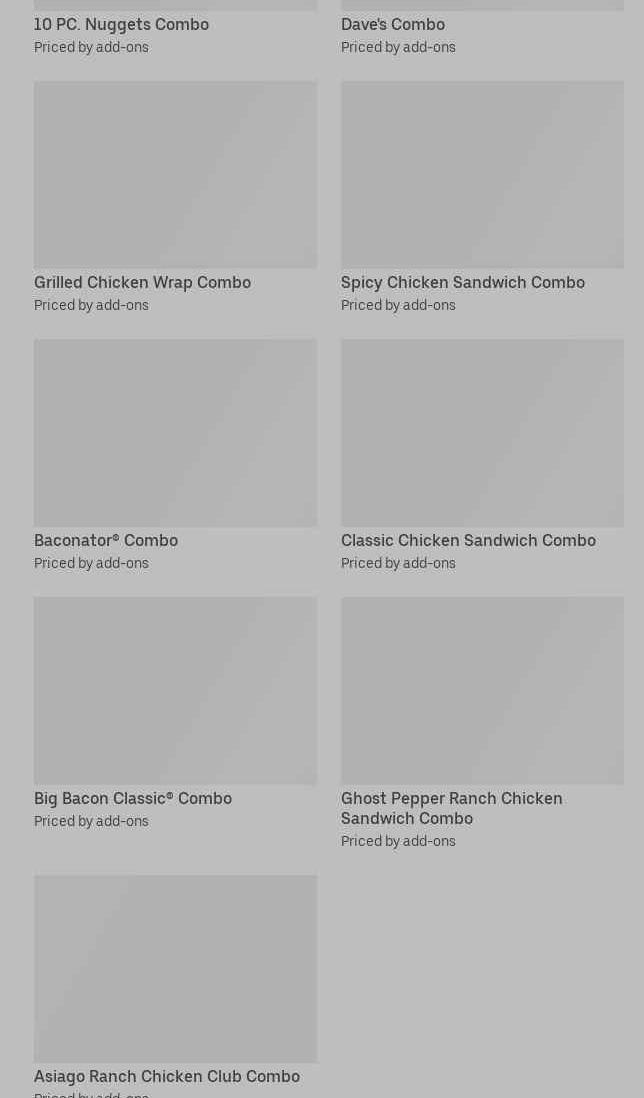Image resolution: width=644 pixels, height=1098 pixels.
Task: View the Baconator Combo
Action: (x=175, y=455)
